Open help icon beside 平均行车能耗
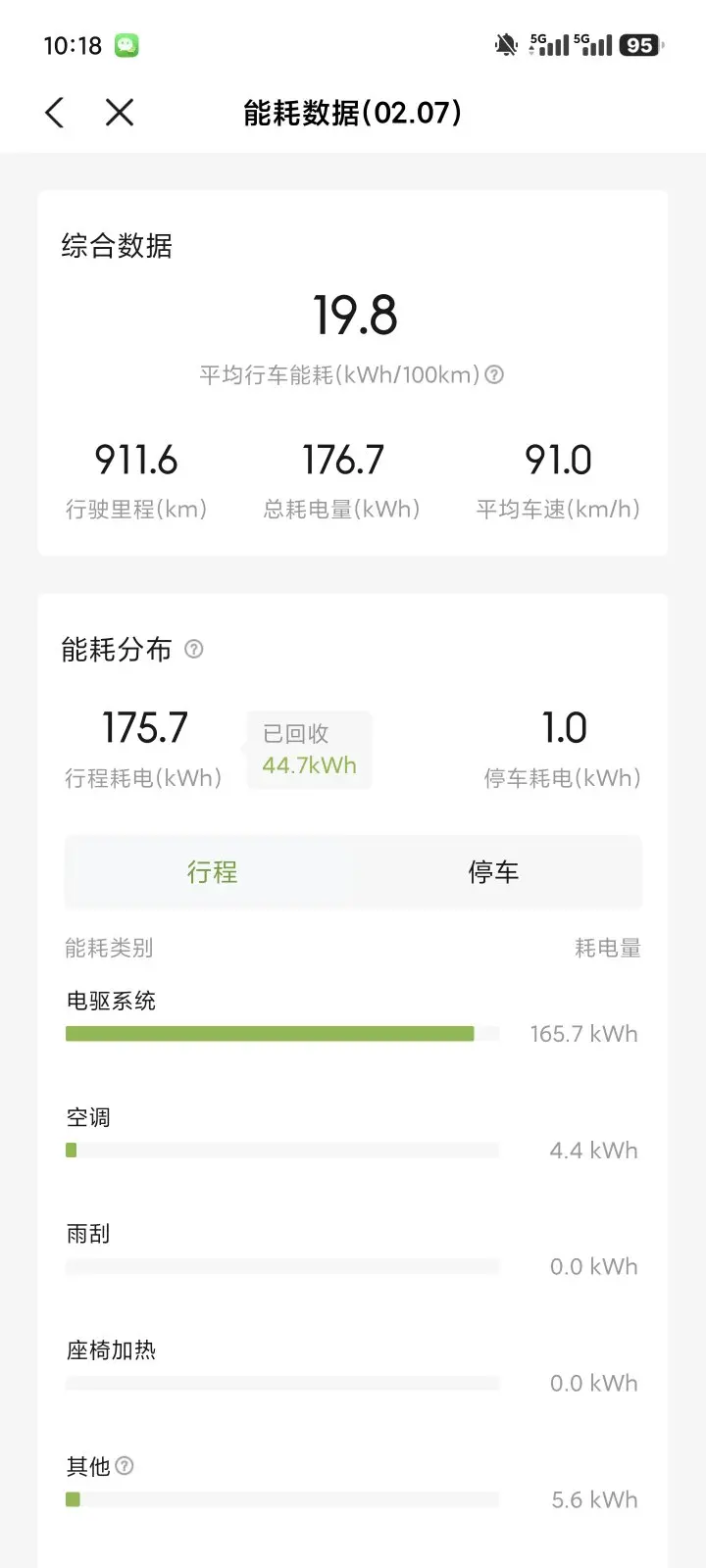This screenshot has width=706, height=1568. point(494,374)
